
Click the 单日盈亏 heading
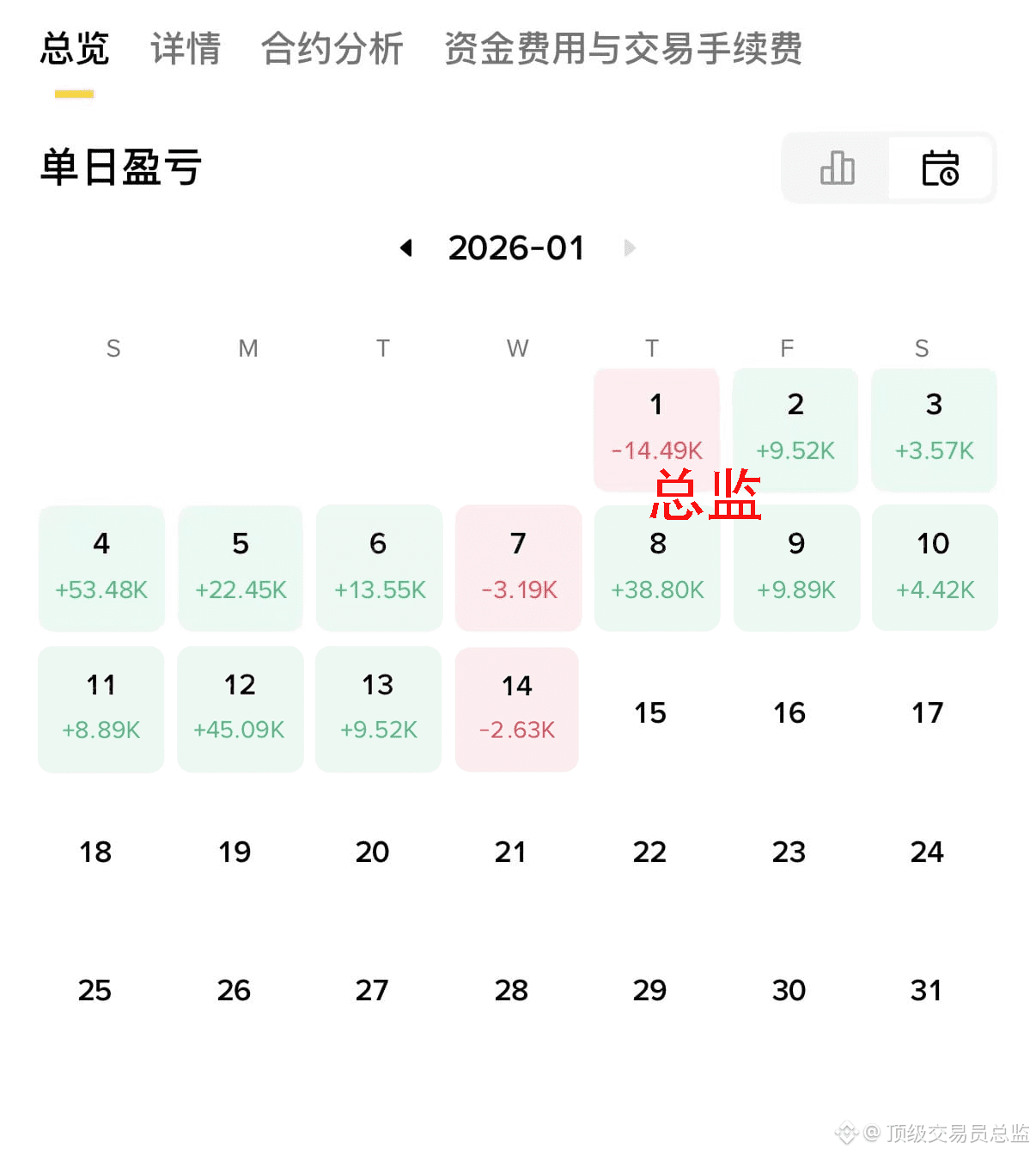119,168
